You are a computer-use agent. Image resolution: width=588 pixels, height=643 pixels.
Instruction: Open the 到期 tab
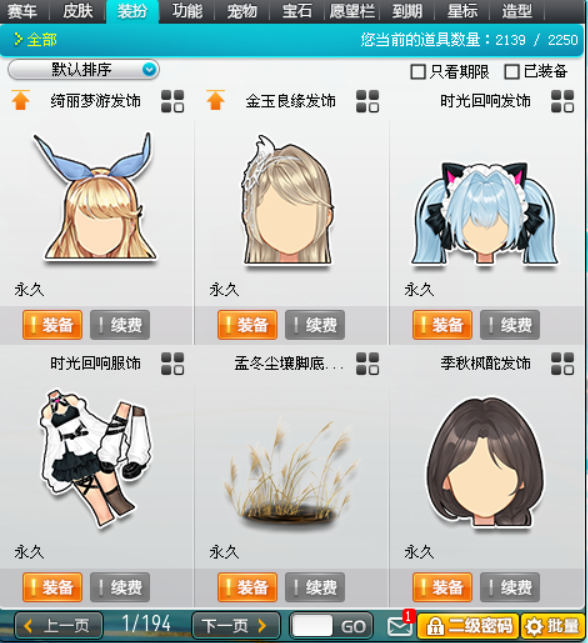point(407,11)
